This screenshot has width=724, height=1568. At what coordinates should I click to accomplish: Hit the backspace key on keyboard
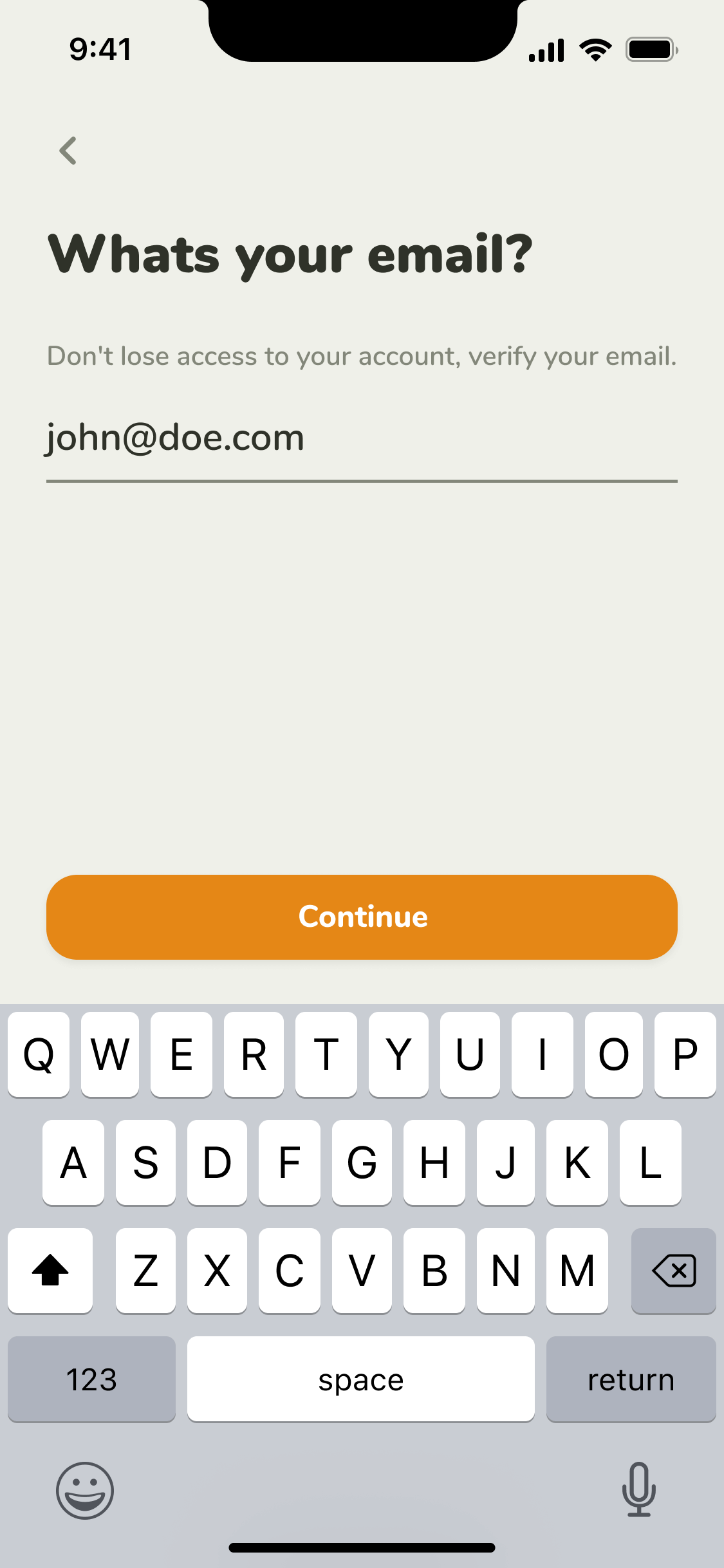673,1271
